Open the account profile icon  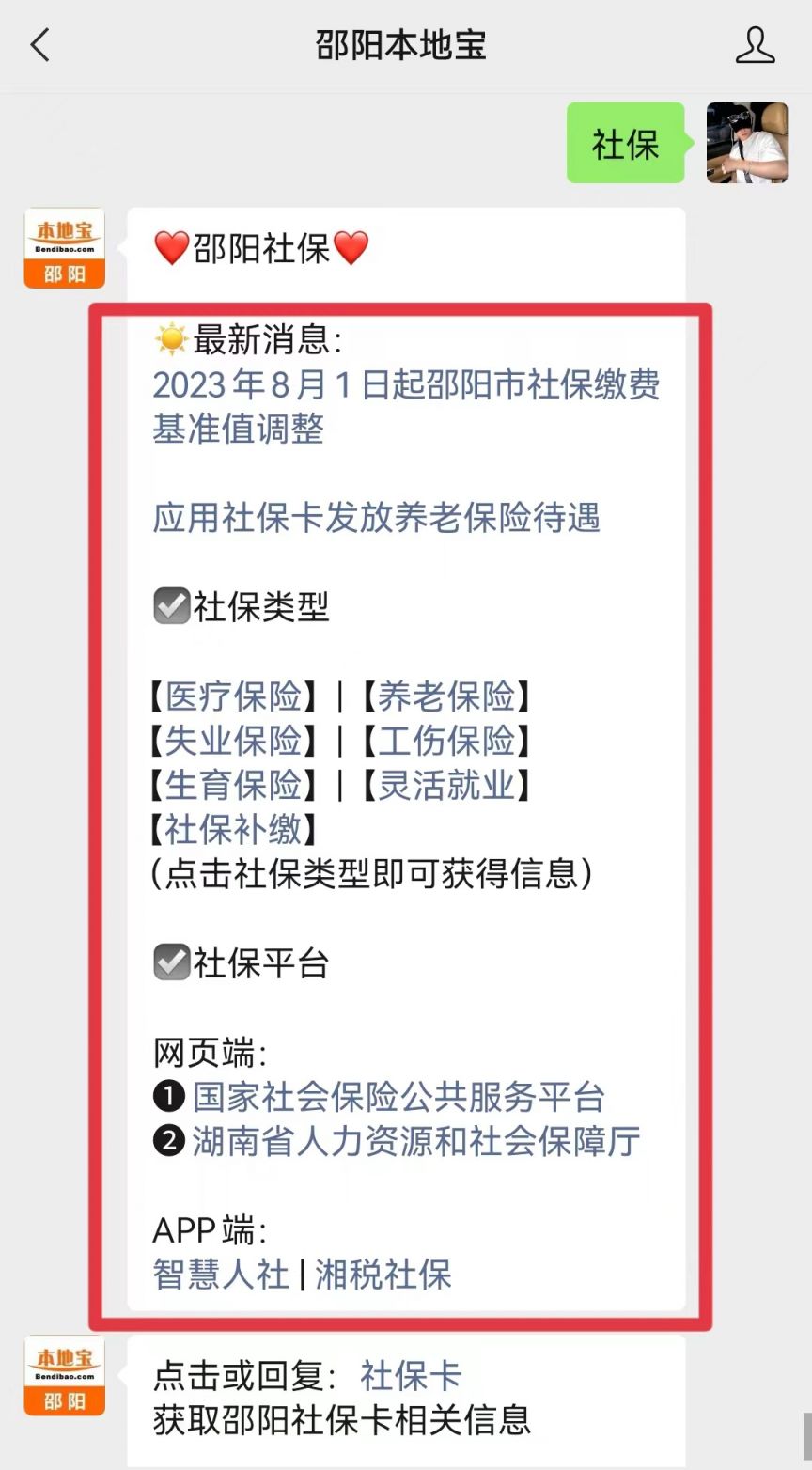(755, 45)
